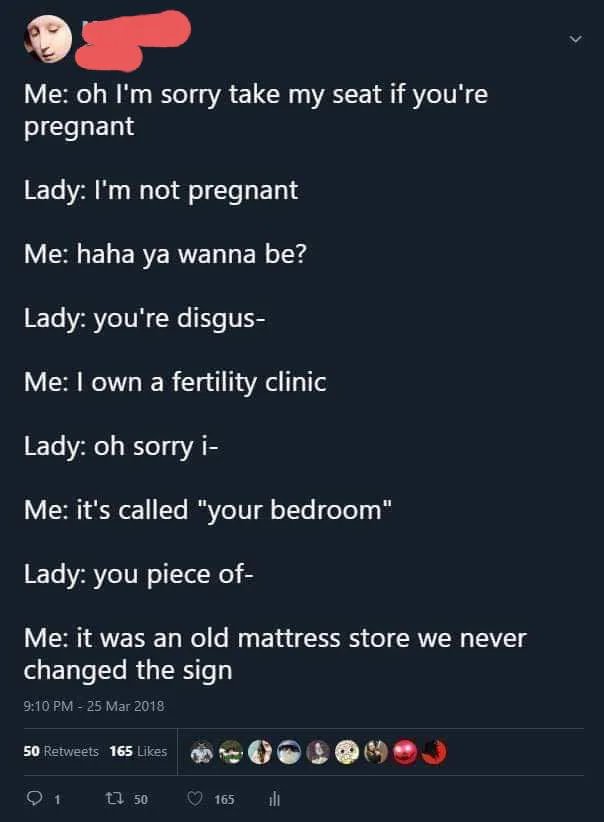View the 165 Likes list
Screen dimensions: 604x822
coord(137,751)
